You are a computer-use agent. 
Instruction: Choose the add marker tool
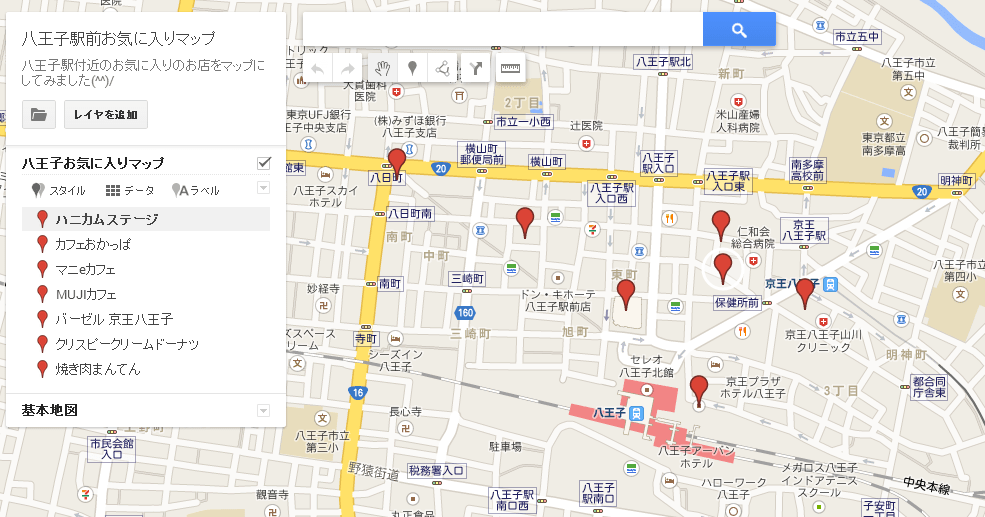coord(411,69)
